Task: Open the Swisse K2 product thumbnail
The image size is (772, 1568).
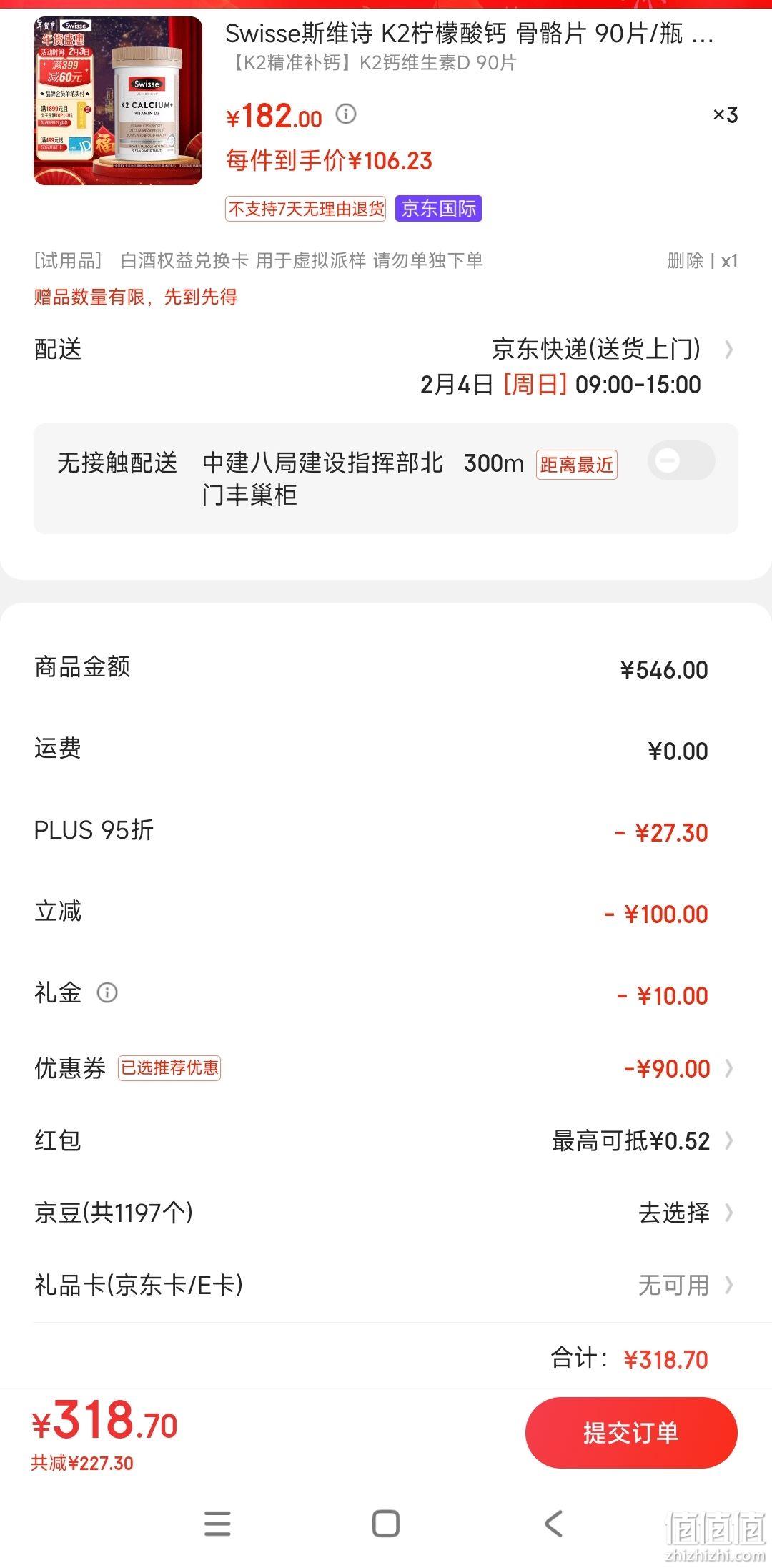Action: [x=118, y=100]
